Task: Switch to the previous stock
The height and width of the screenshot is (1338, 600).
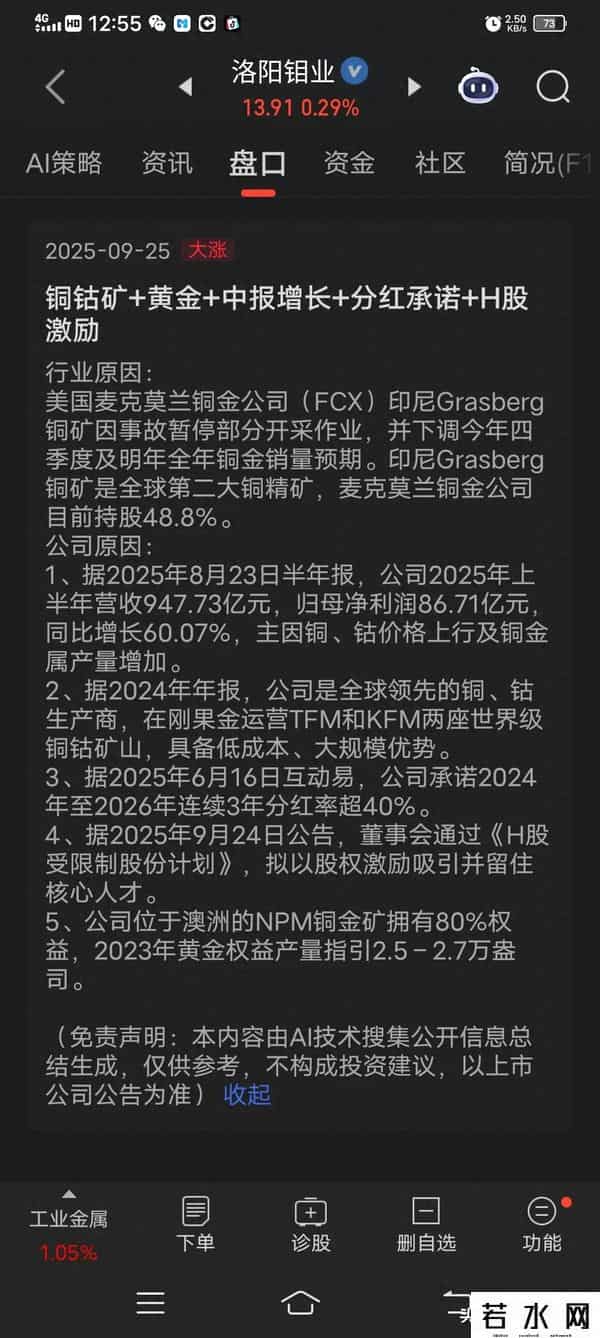Action: pos(185,88)
